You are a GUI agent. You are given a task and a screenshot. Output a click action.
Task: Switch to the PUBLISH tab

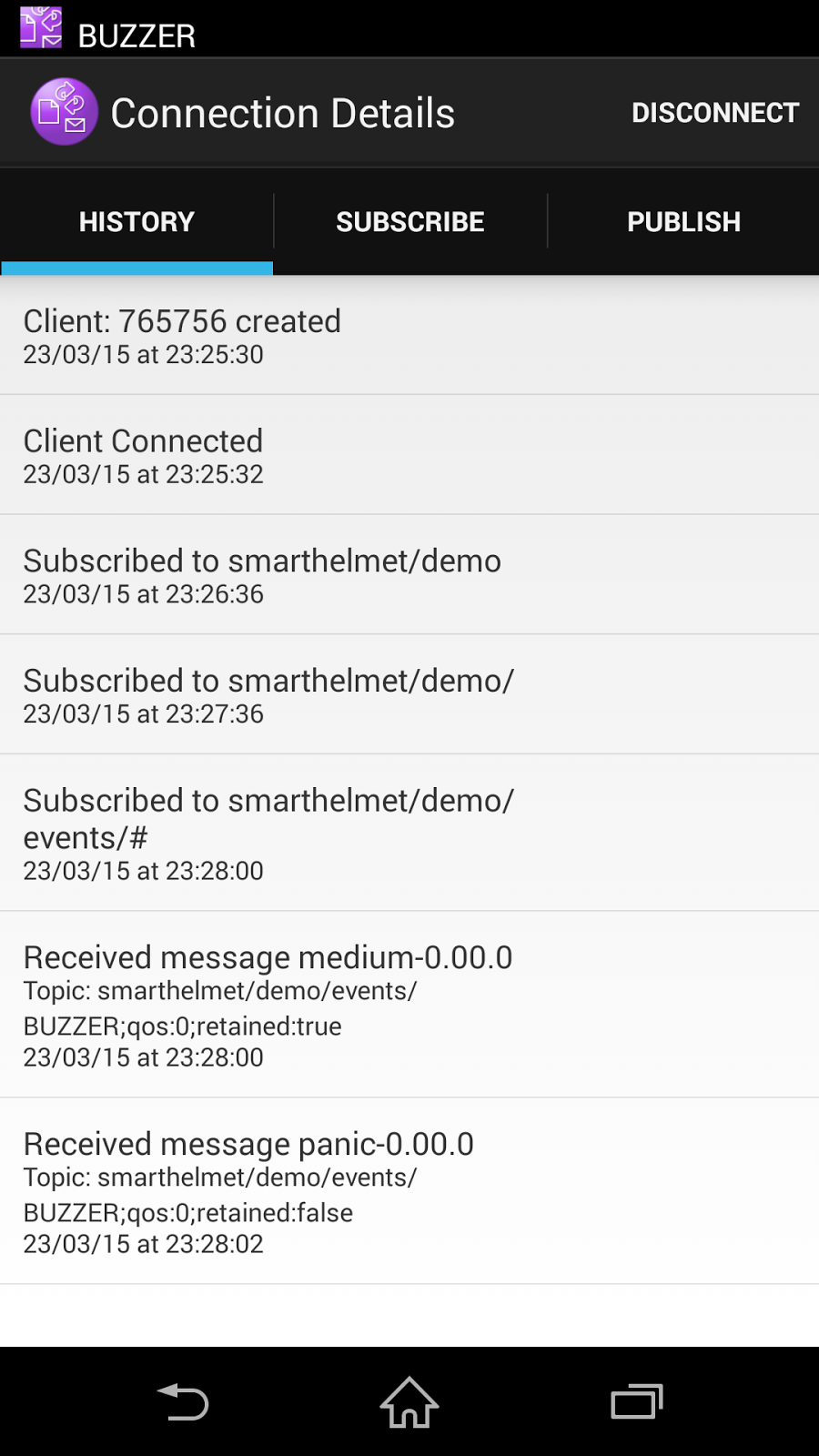683,222
